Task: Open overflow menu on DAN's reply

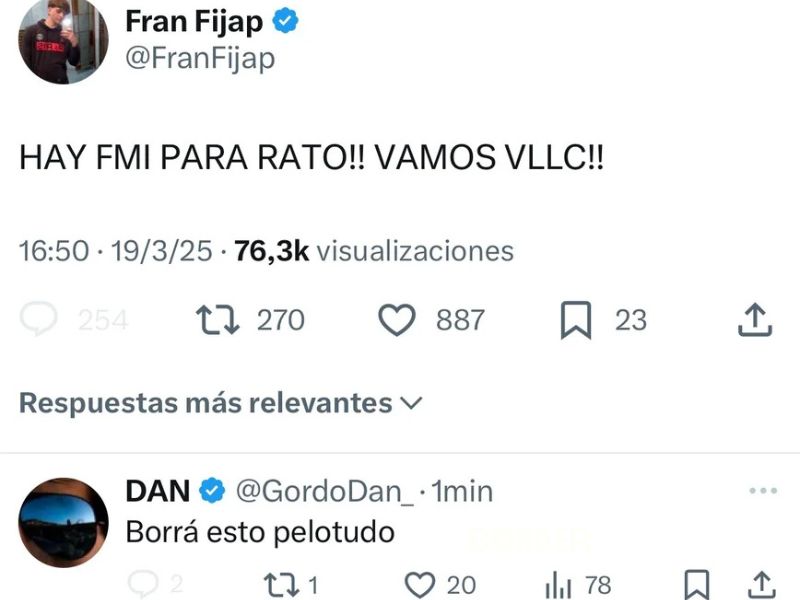Action: point(763,491)
